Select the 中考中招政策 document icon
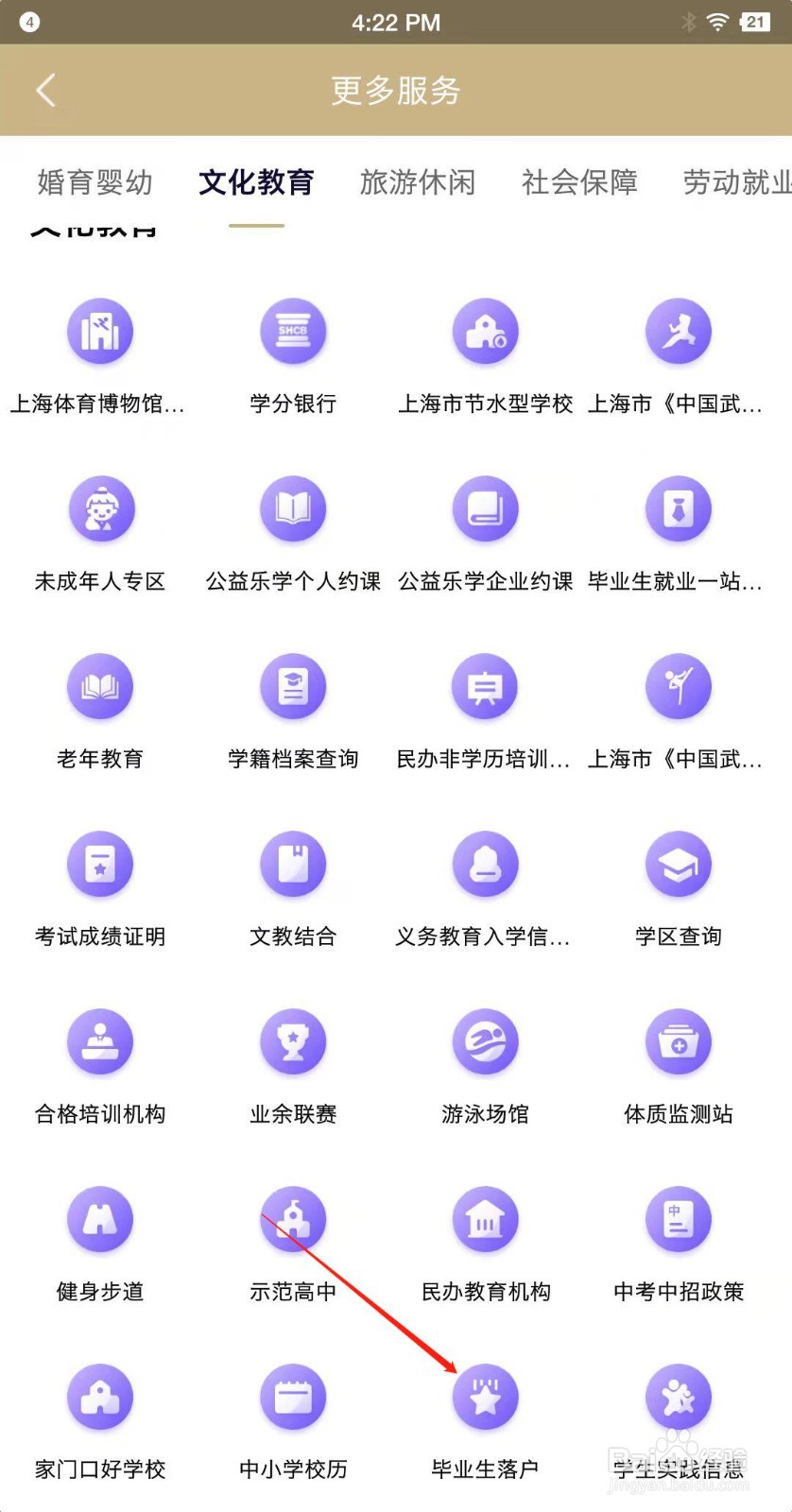 click(x=679, y=1219)
